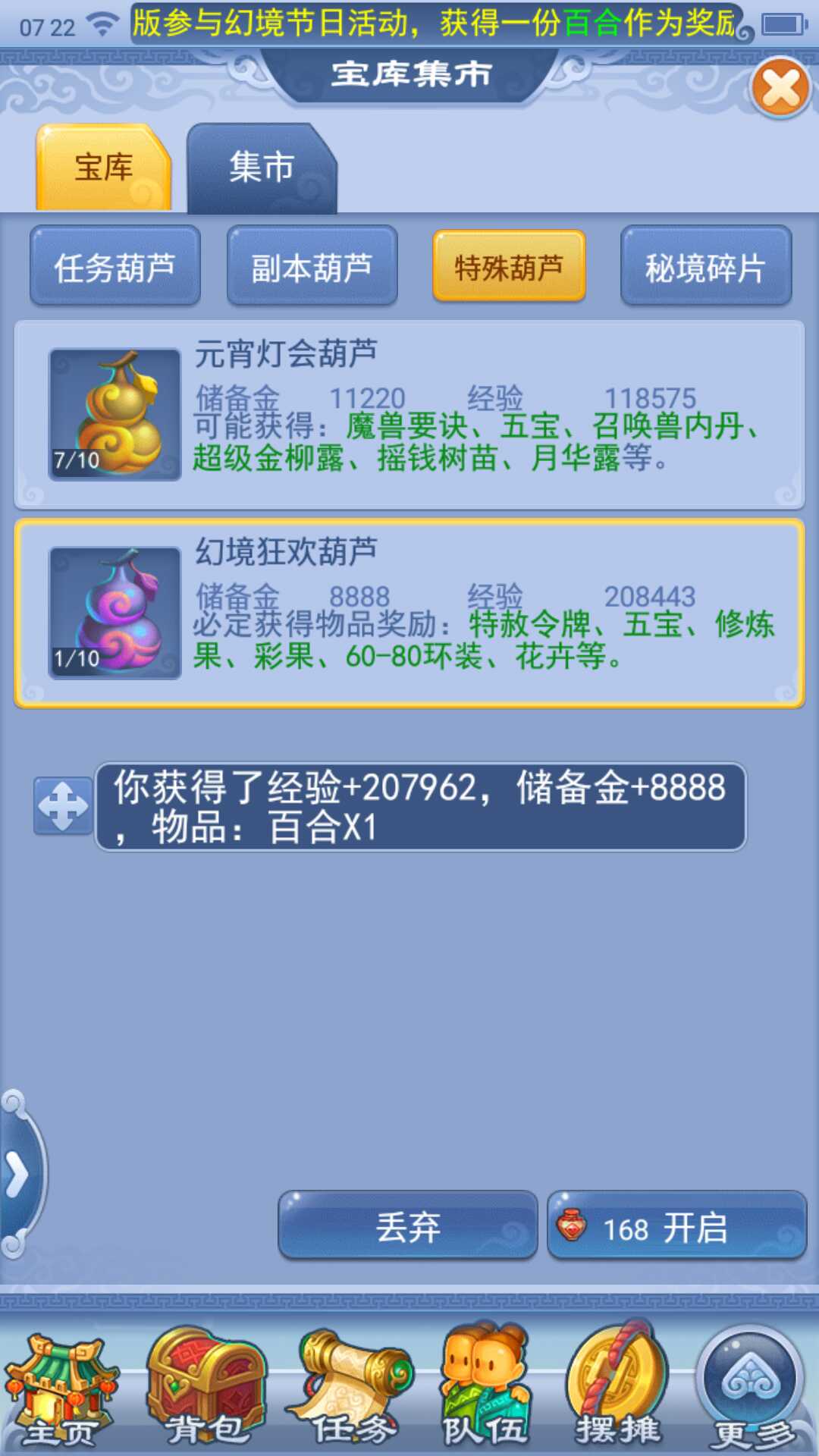The height and width of the screenshot is (1456, 819).
Task: Switch to the 集市 tab
Action: (x=261, y=168)
